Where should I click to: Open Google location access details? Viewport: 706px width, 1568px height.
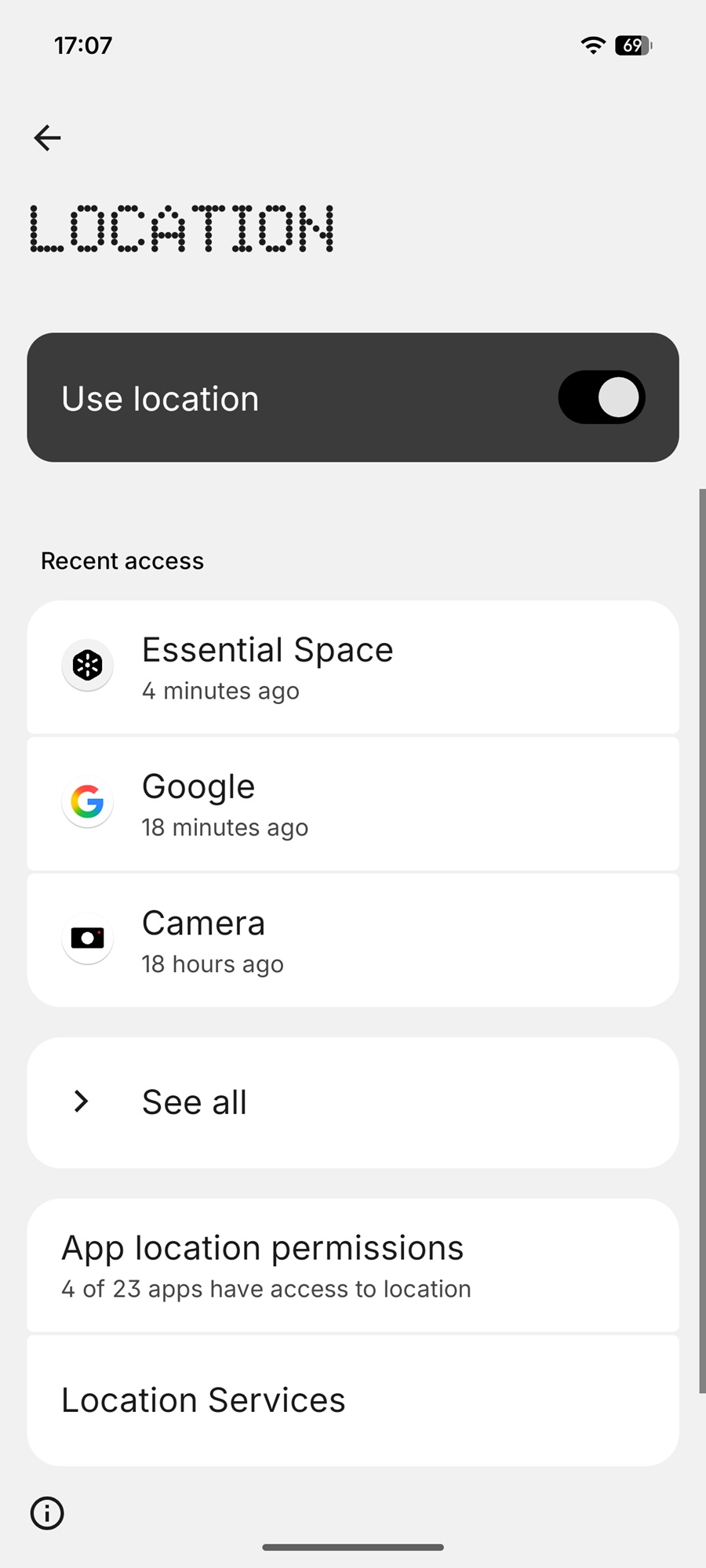pyautogui.click(x=353, y=804)
